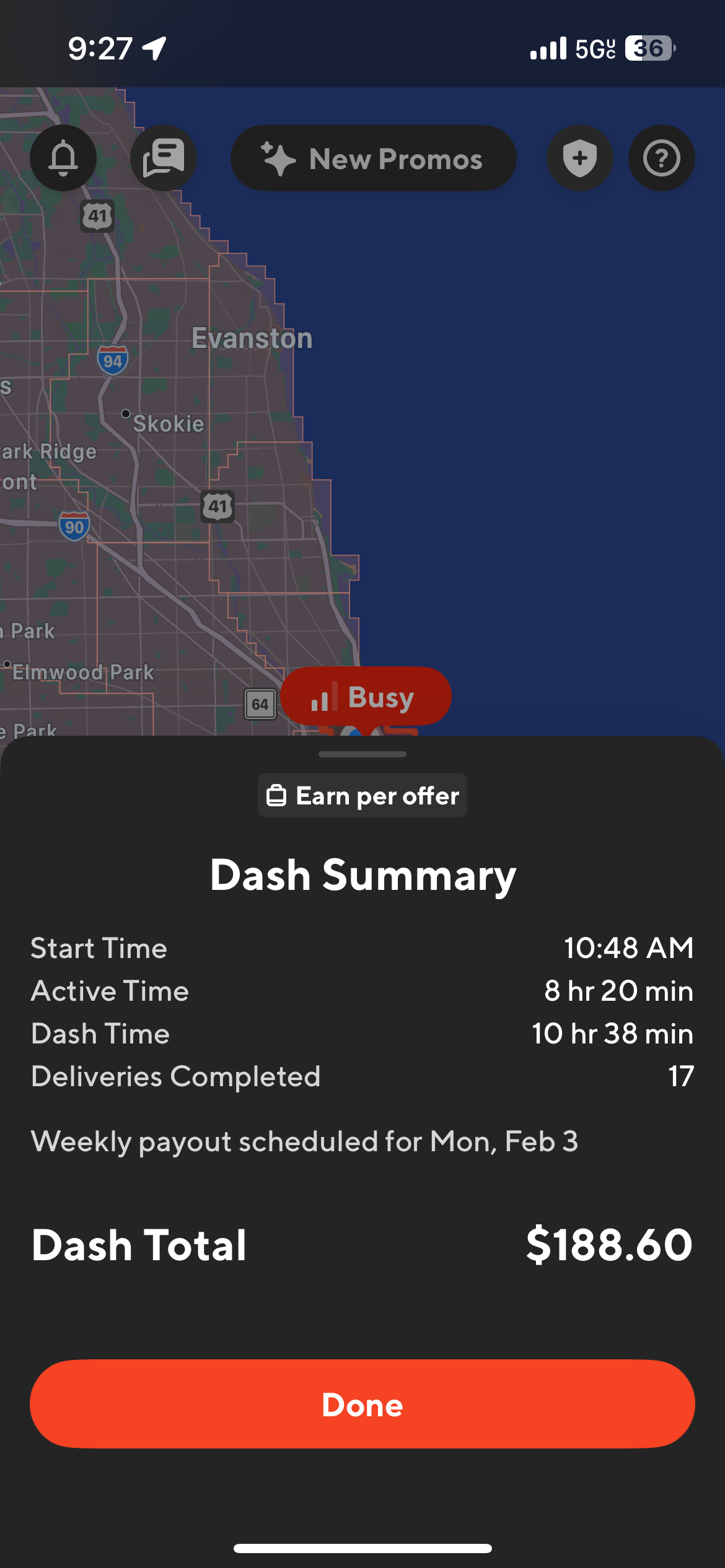Screen dimensions: 725x1568
Task: Open the messages chat icon
Action: 164,158
